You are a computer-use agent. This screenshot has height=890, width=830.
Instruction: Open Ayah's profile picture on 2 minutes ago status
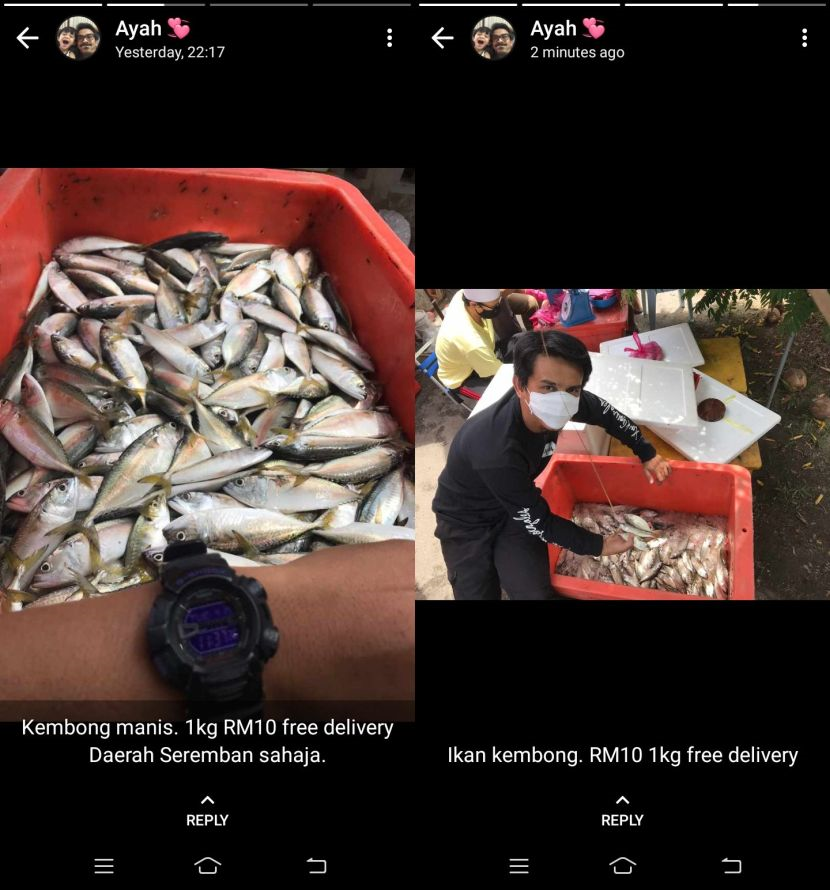(x=493, y=38)
